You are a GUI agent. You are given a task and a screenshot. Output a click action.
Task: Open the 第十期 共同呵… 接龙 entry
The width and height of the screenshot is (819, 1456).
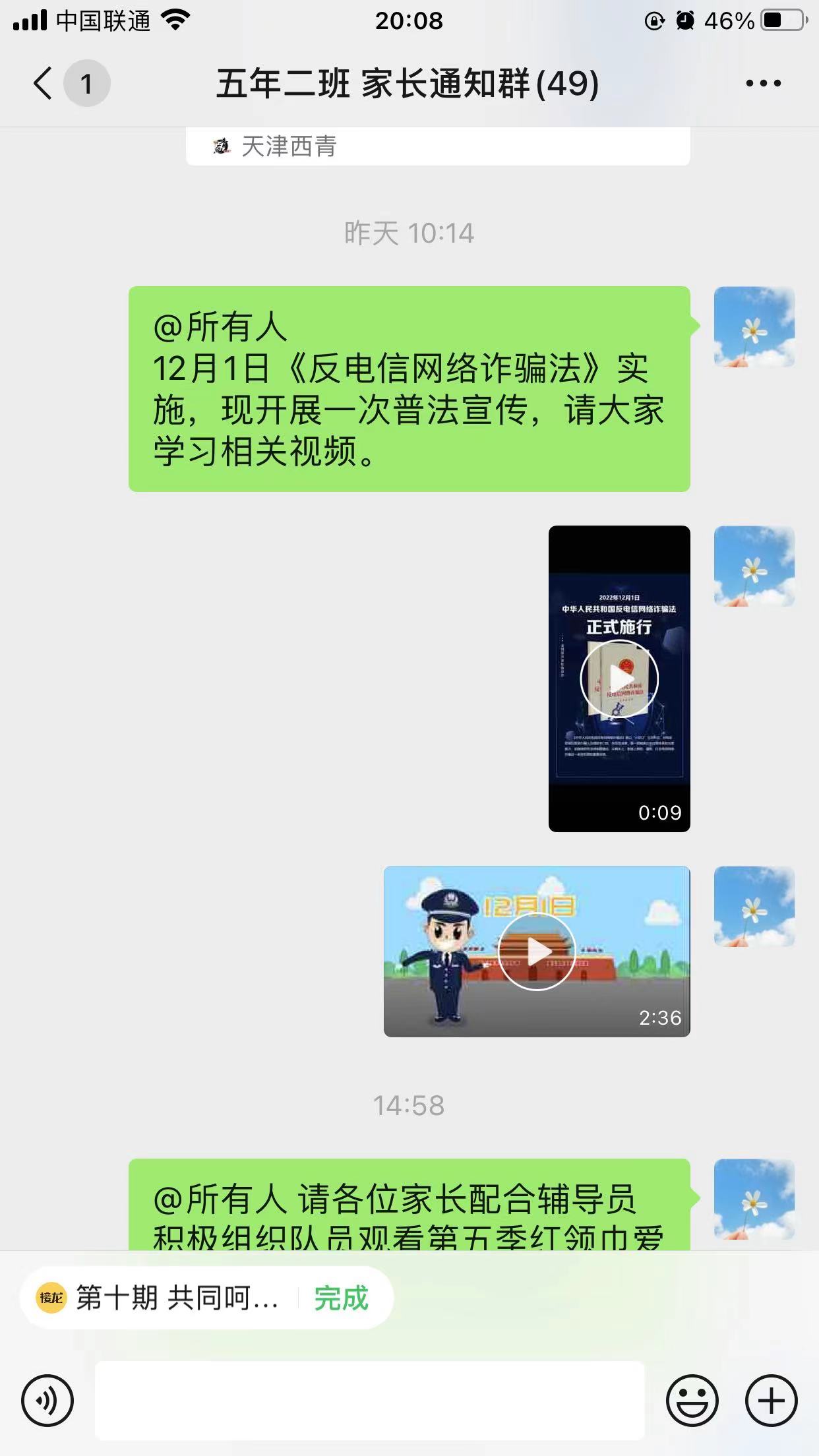tap(165, 1298)
